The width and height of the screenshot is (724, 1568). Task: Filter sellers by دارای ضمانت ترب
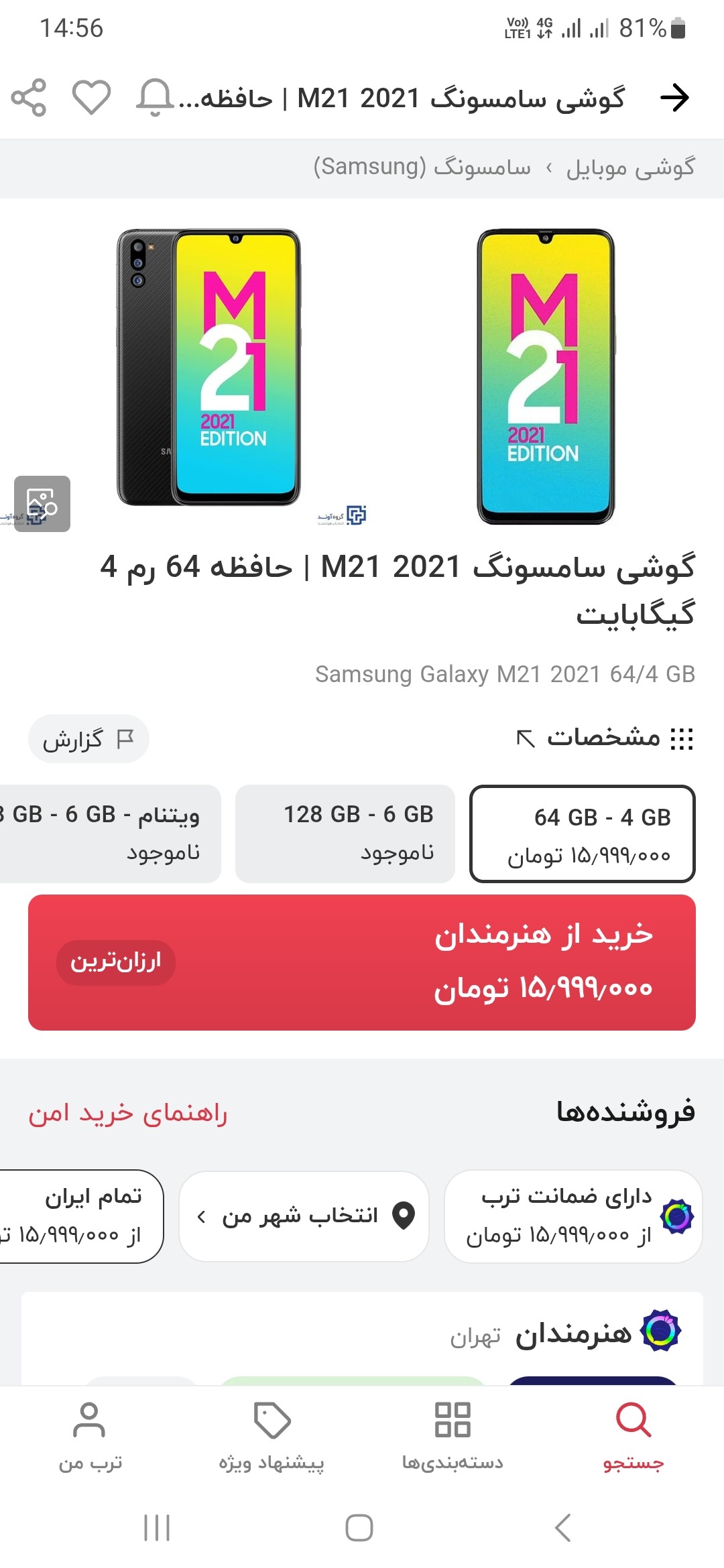tap(573, 1216)
